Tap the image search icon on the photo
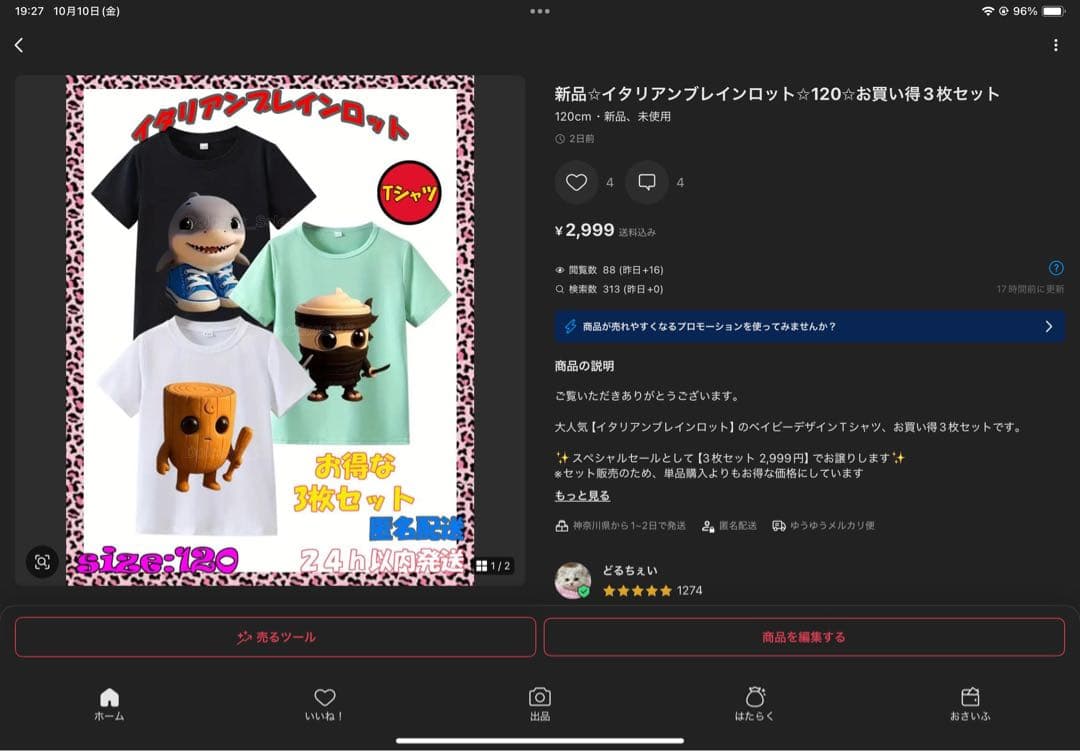Viewport: 1080px width, 751px height. coord(42,562)
